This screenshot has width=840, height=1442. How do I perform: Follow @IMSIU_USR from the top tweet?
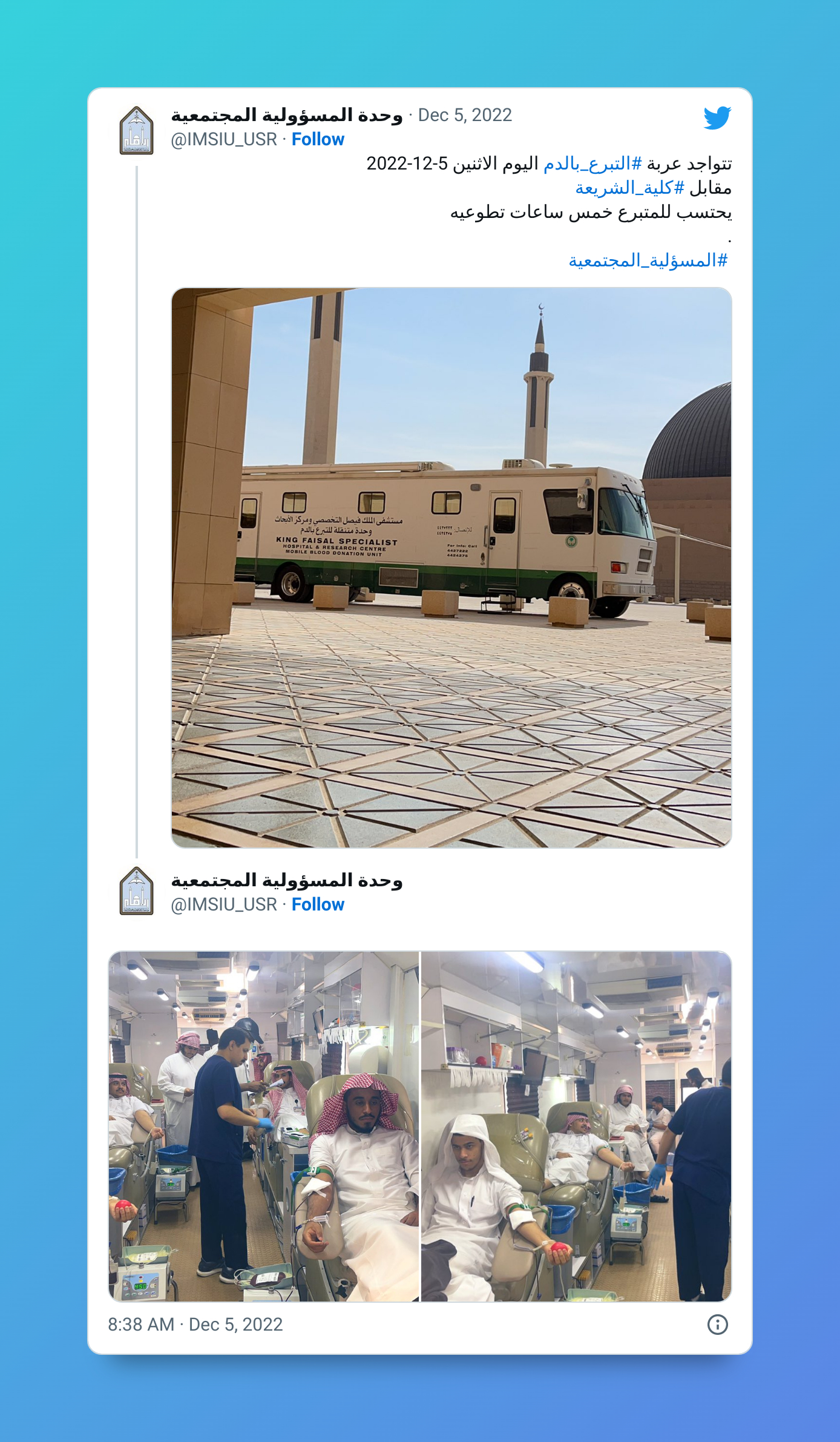(318, 139)
